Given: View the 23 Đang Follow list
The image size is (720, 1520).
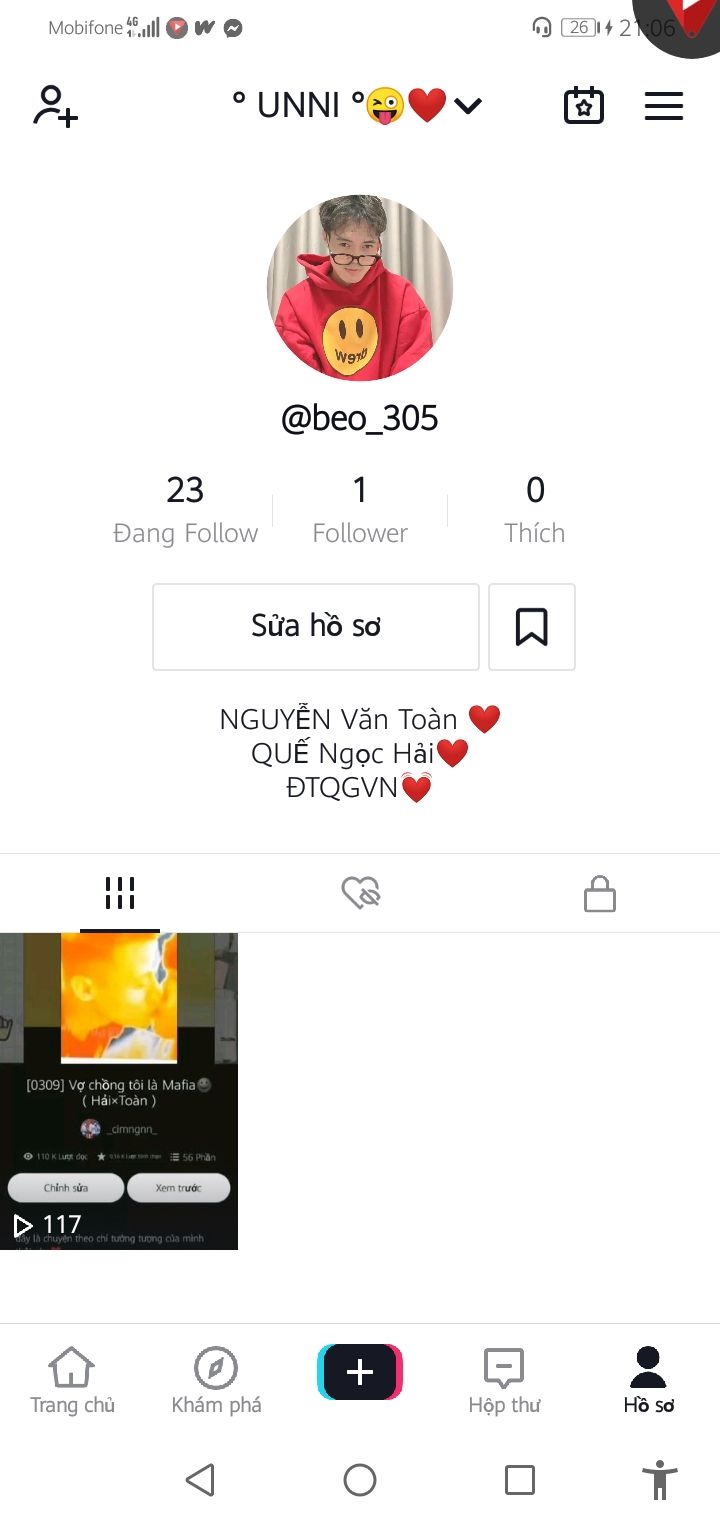Looking at the screenshot, I should [x=185, y=509].
